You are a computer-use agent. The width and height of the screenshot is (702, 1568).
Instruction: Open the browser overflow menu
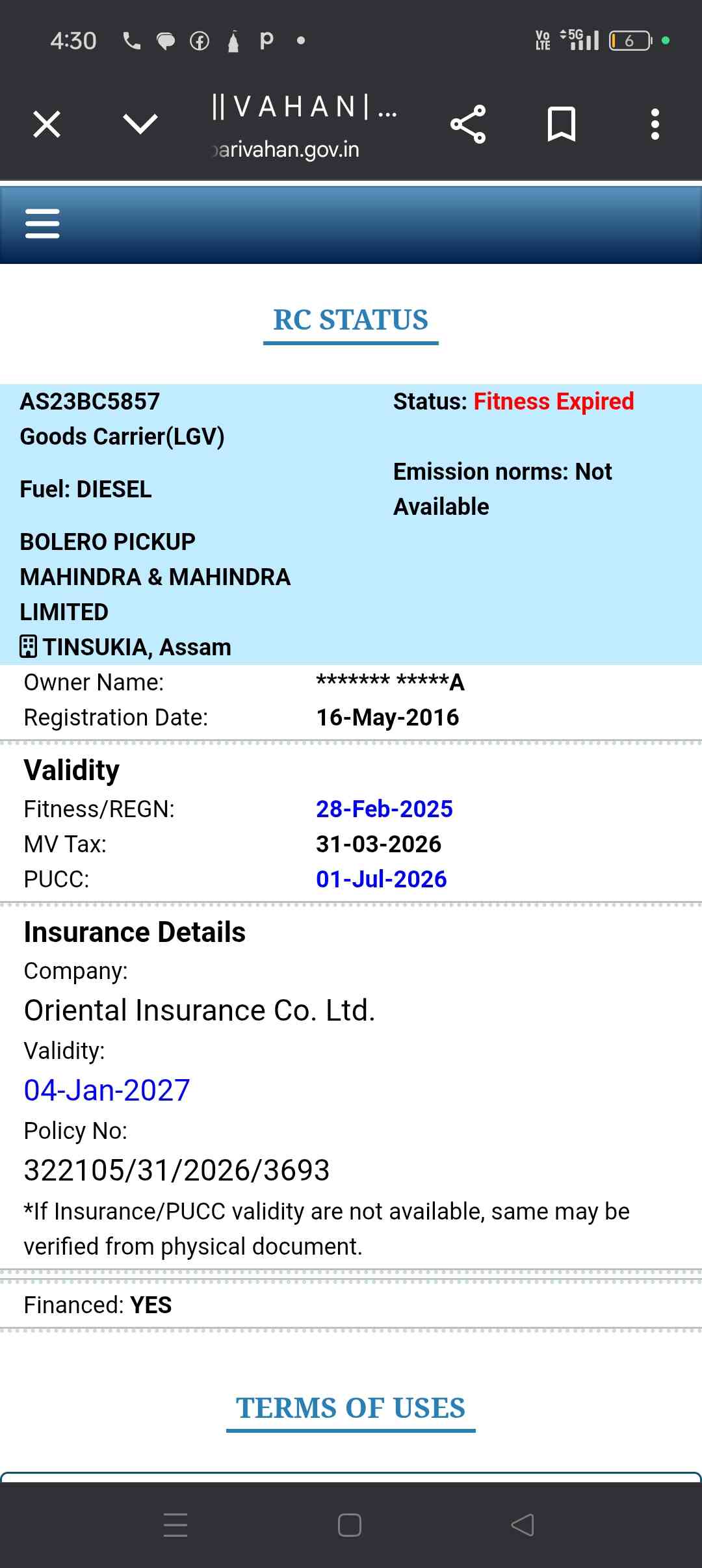tap(655, 124)
